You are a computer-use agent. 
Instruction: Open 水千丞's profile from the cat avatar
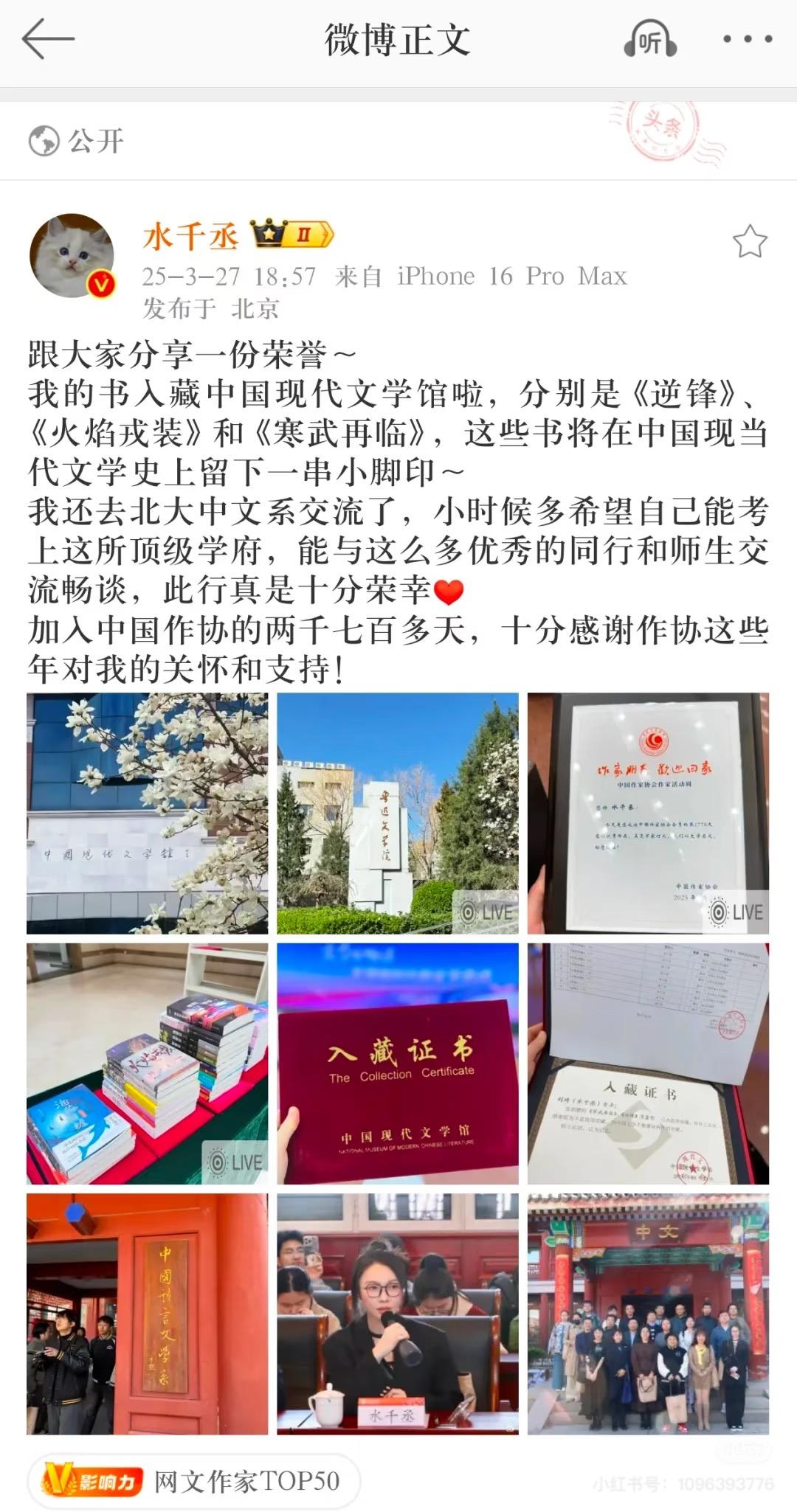coord(72,257)
